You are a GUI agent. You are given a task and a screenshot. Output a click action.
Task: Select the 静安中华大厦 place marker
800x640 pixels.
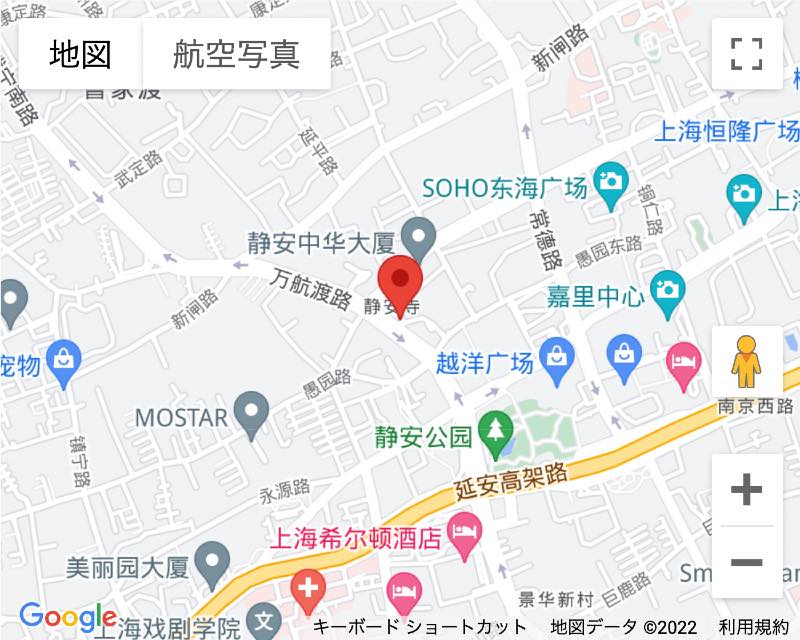[418, 238]
